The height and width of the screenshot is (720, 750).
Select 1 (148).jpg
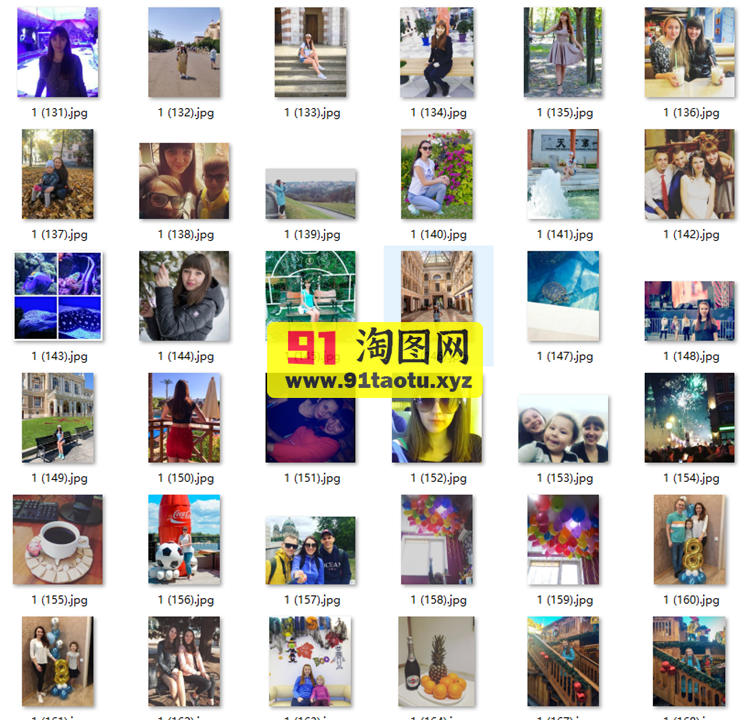(x=690, y=311)
